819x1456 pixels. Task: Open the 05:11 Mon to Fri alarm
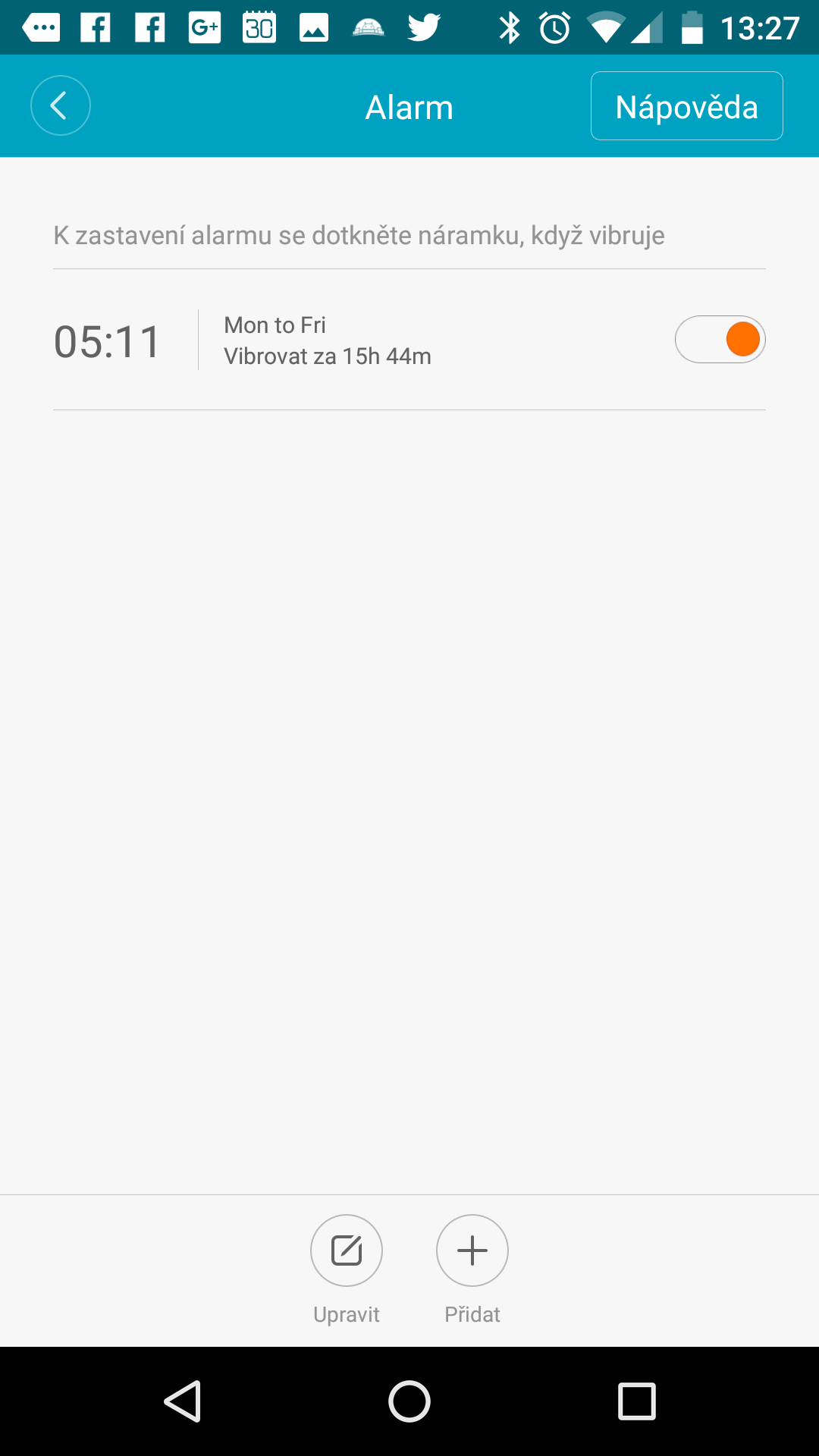[409, 340]
